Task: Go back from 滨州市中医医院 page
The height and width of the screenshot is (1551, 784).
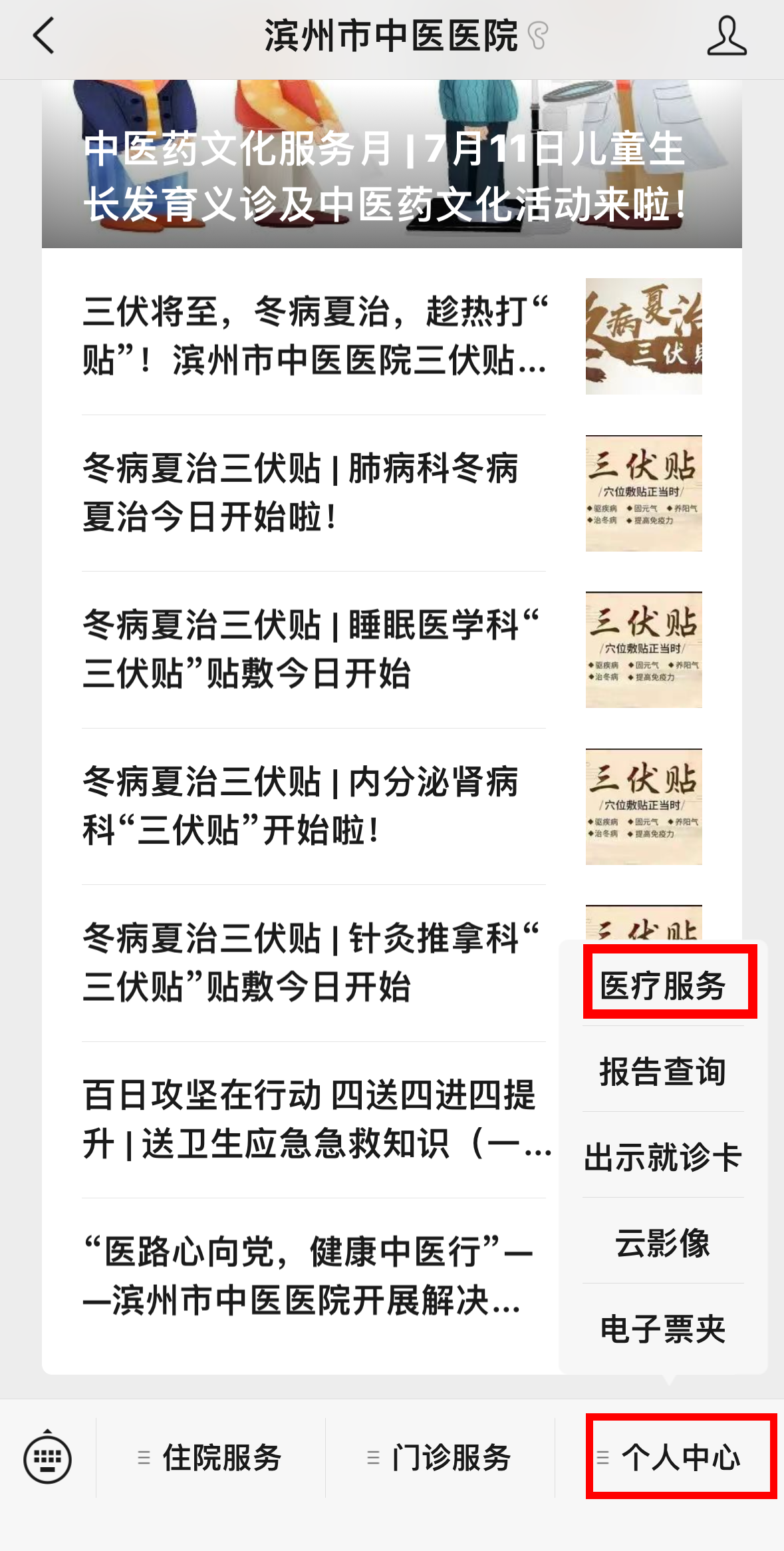Action: pyautogui.click(x=44, y=36)
